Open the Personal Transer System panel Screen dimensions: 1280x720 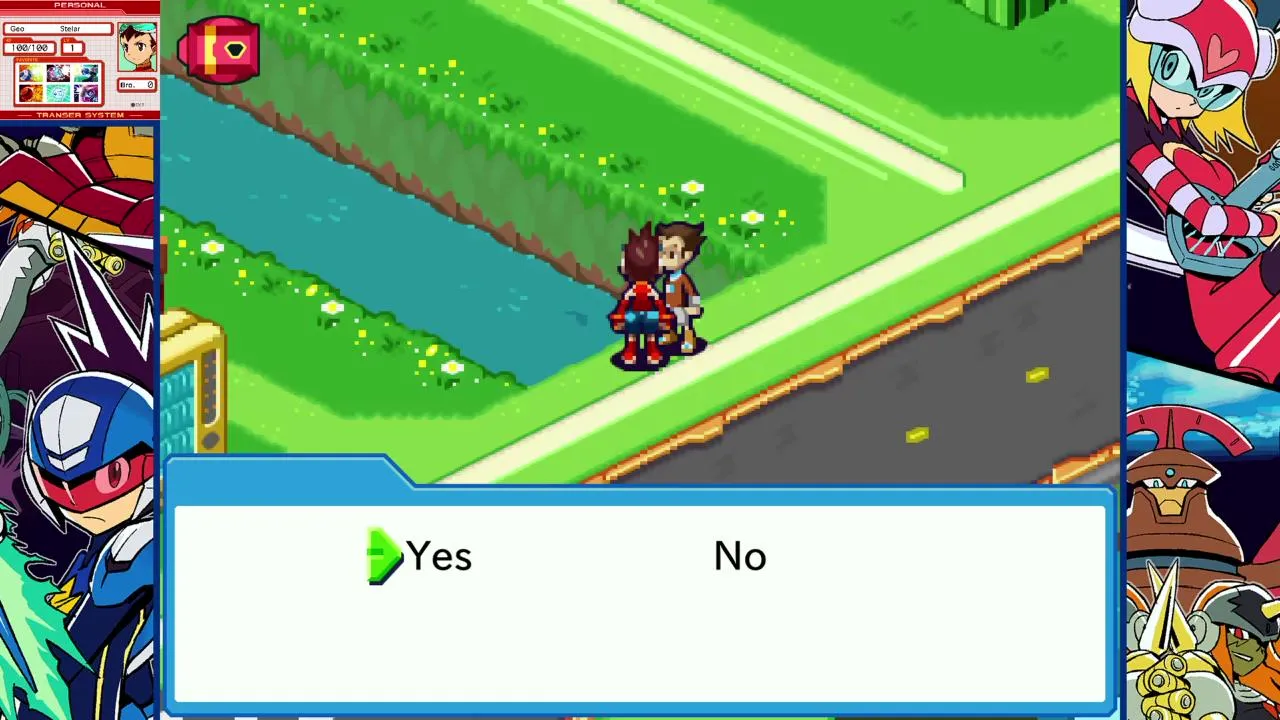coord(79,60)
